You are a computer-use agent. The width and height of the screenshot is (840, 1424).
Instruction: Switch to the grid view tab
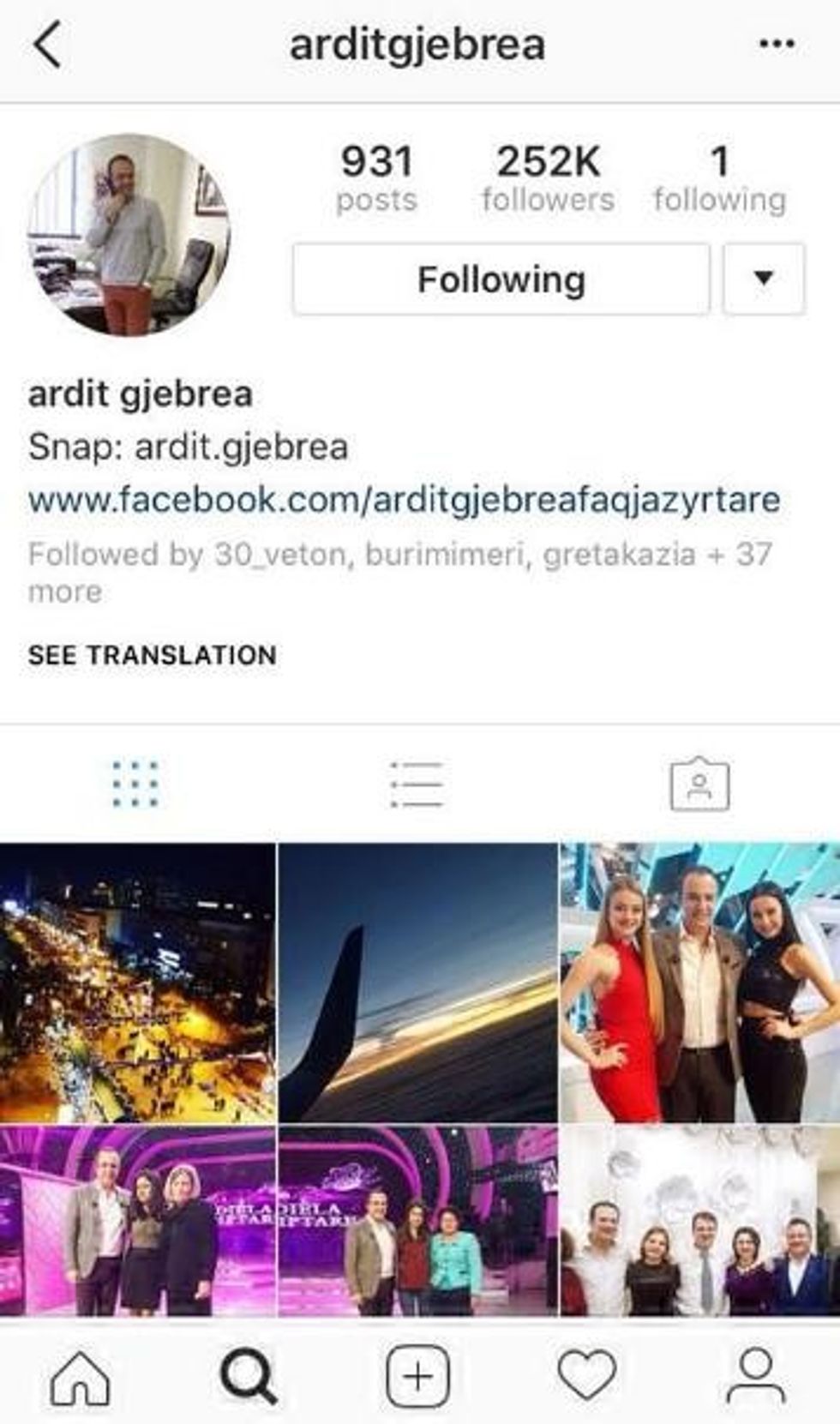tap(135, 784)
